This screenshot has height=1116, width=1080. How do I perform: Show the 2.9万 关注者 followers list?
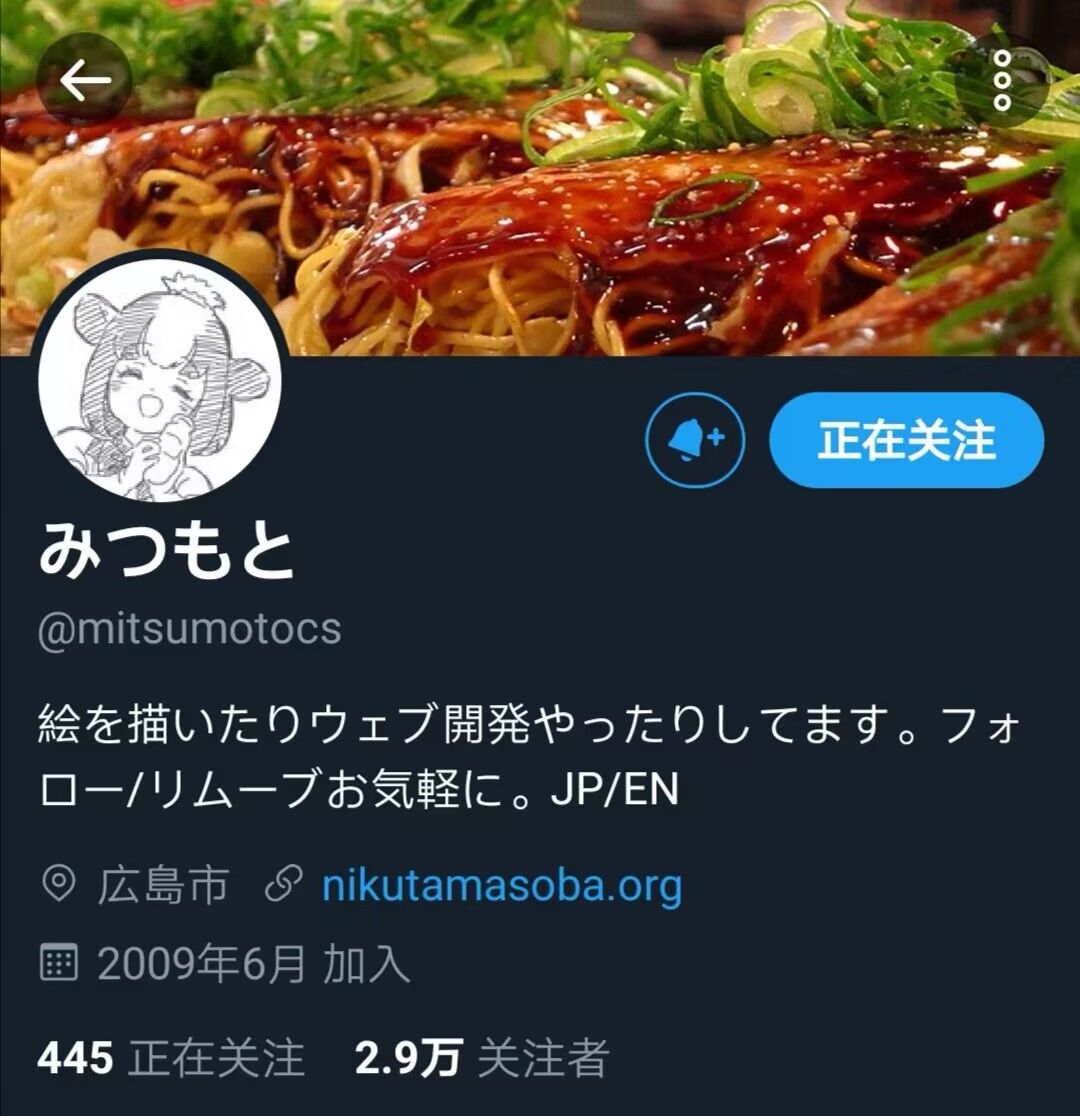pyautogui.click(x=482, y=1058)
